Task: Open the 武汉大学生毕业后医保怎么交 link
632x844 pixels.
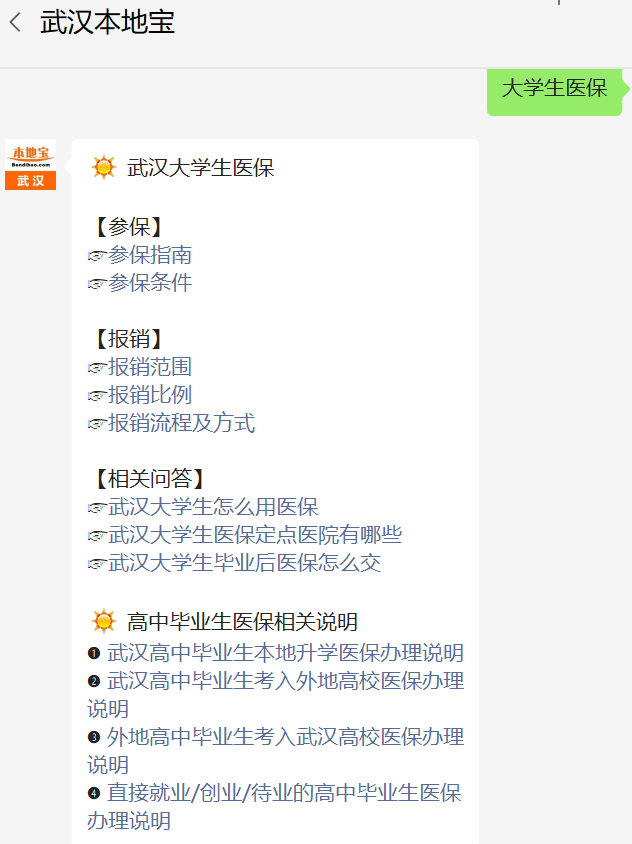Action: pos(244,563)
